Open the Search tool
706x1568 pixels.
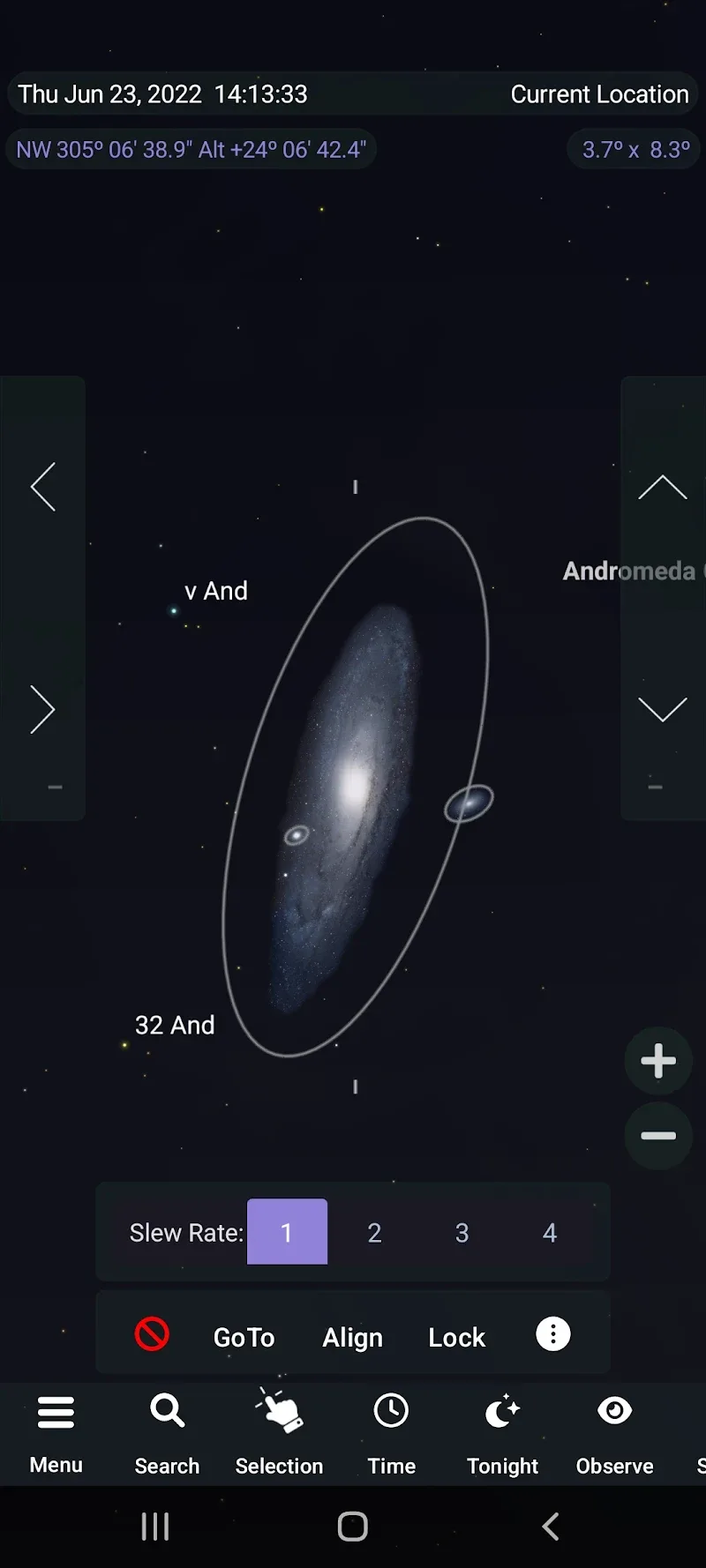pyautogui.click(x=167, y=1433)
